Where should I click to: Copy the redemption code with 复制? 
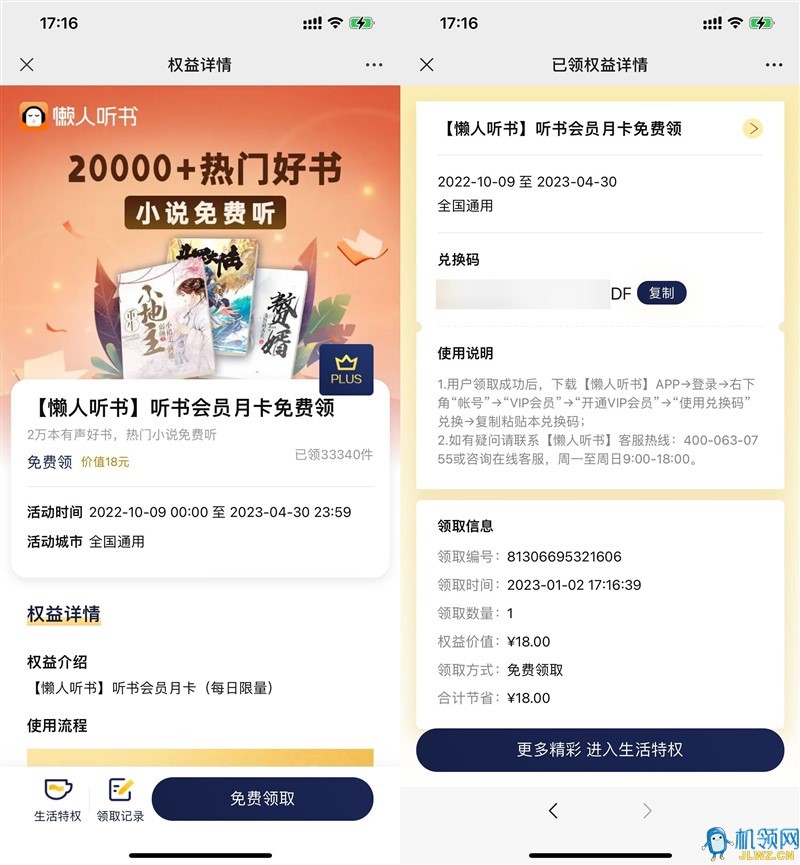coord(661,293)
